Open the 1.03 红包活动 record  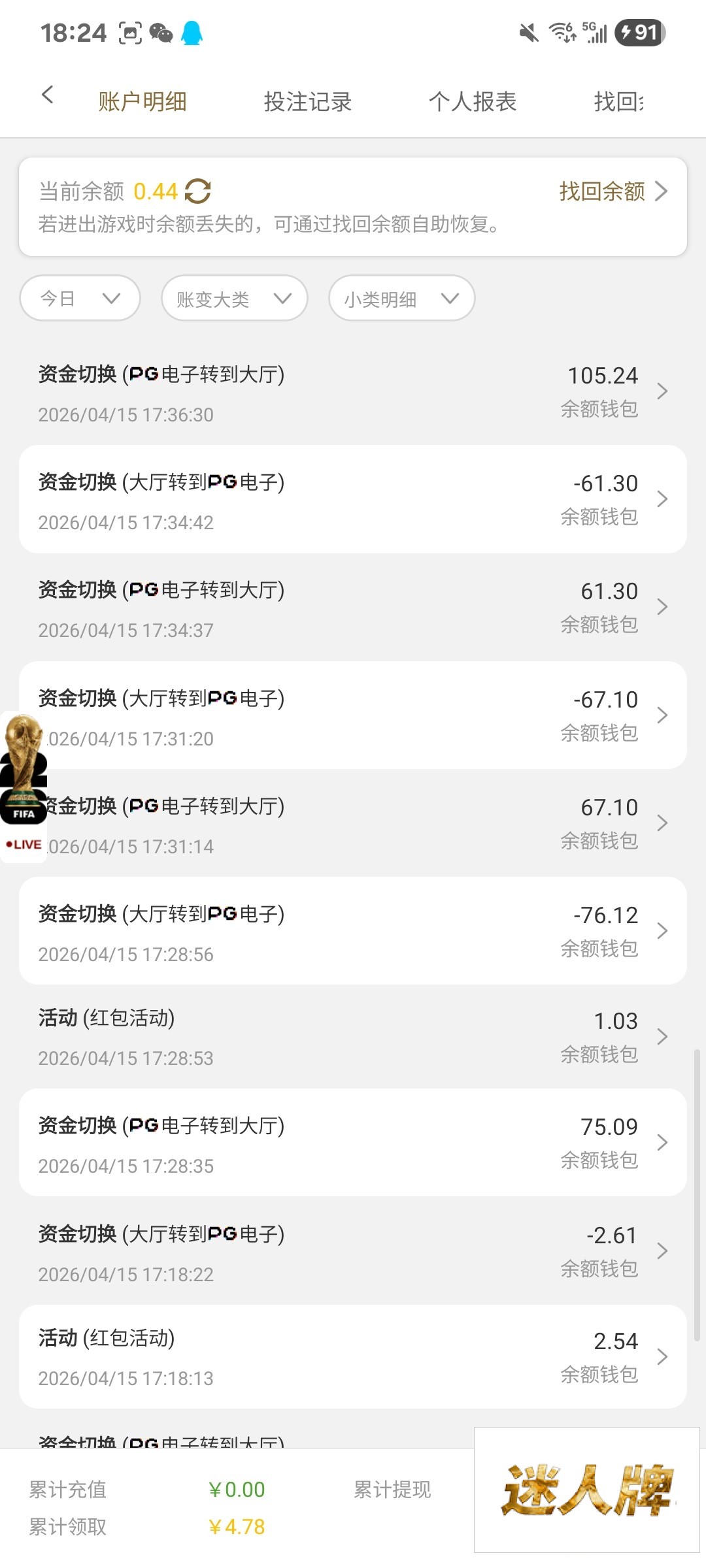(x=353, y=1037)
